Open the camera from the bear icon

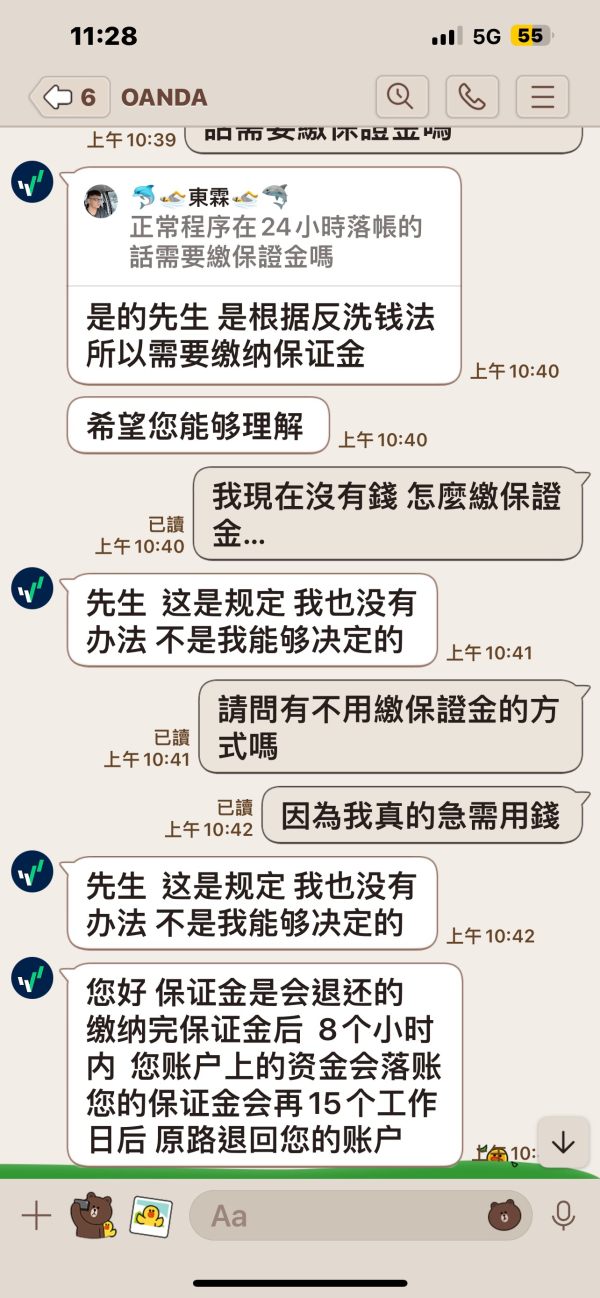(91, 1215)
